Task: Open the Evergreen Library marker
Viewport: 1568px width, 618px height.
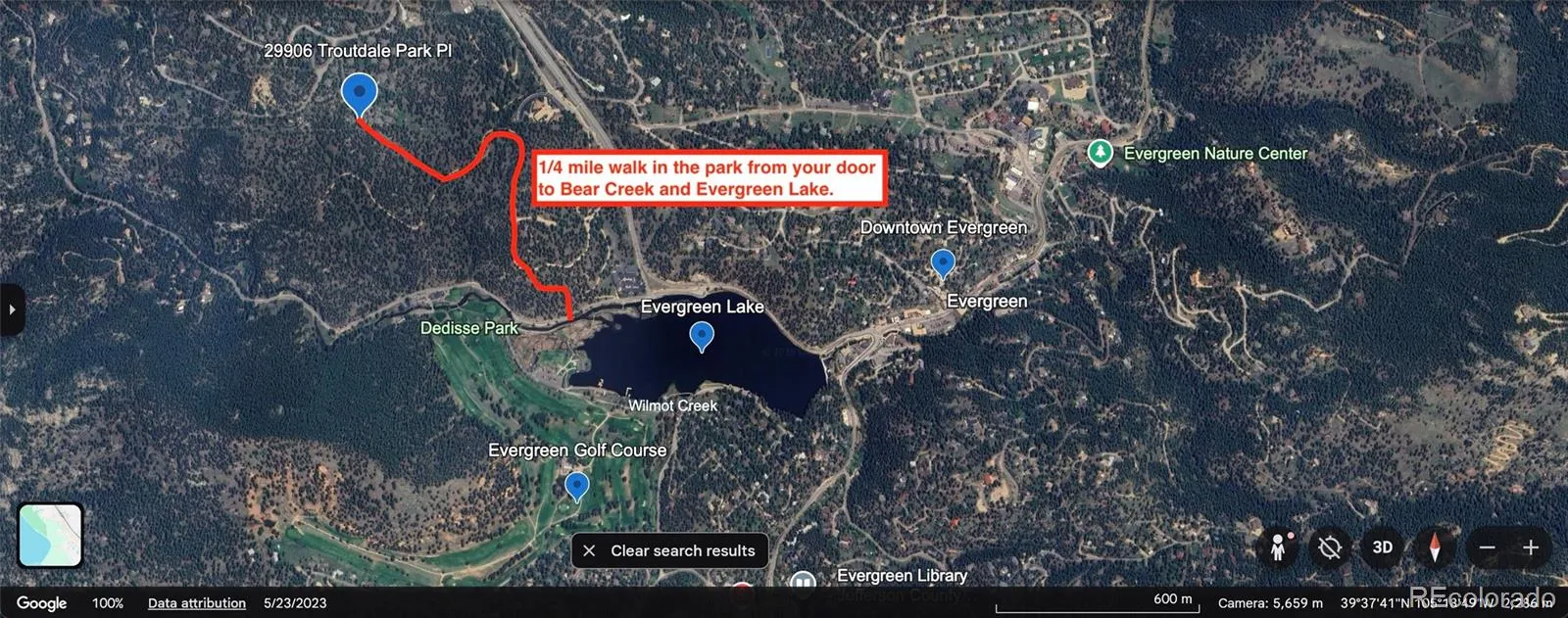Action: coord(803,583)
